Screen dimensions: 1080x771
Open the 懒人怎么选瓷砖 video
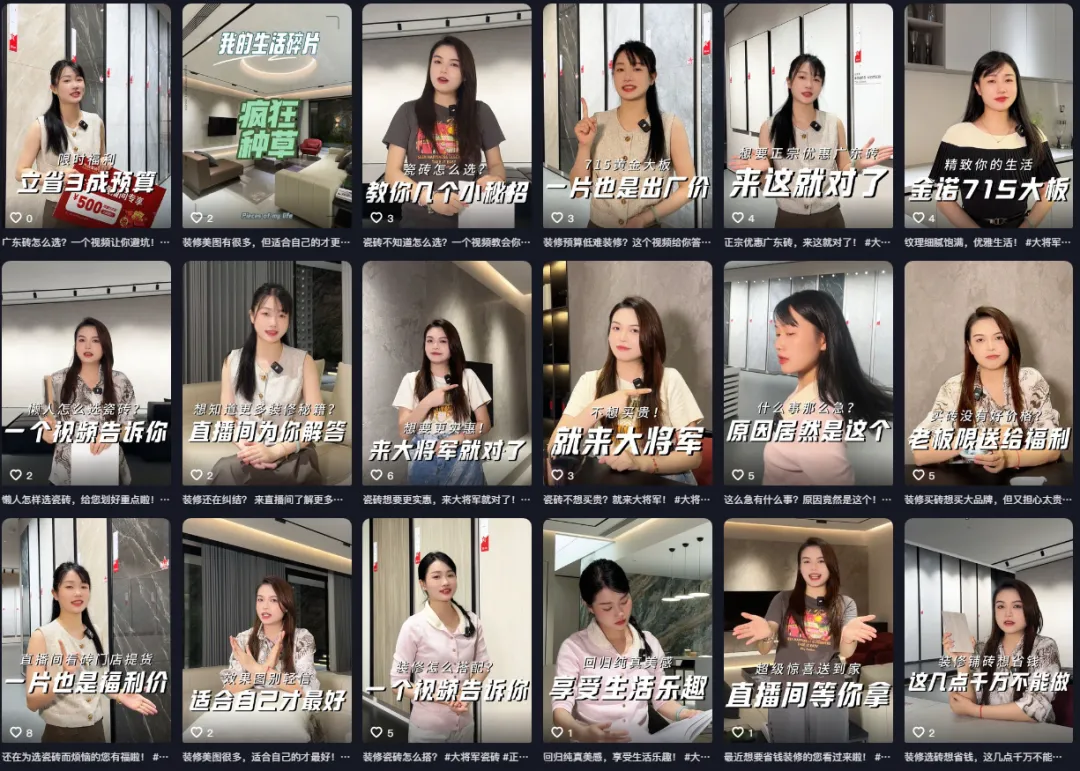pyautogui.click(x=86, y=373)
